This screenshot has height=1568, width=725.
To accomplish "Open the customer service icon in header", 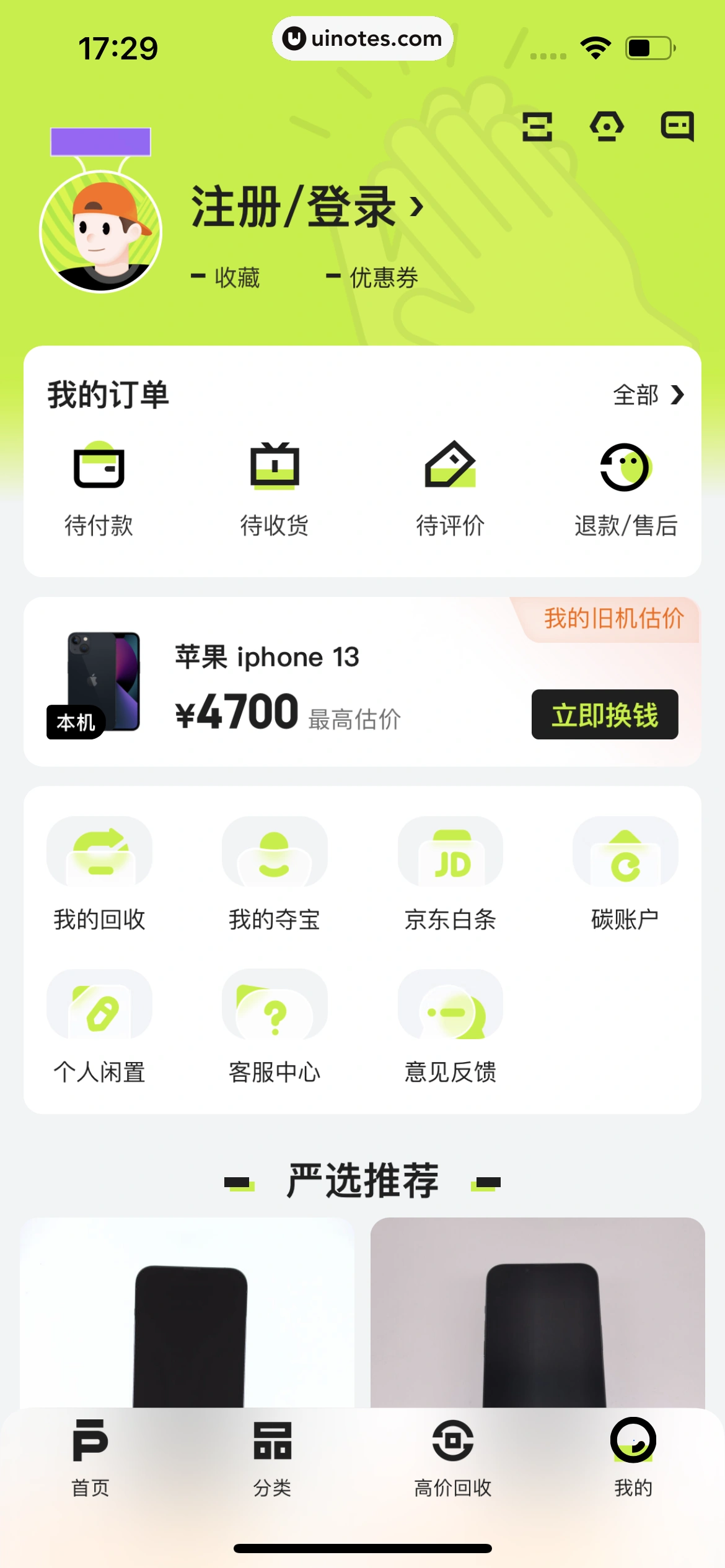I will tap(606, 128).
